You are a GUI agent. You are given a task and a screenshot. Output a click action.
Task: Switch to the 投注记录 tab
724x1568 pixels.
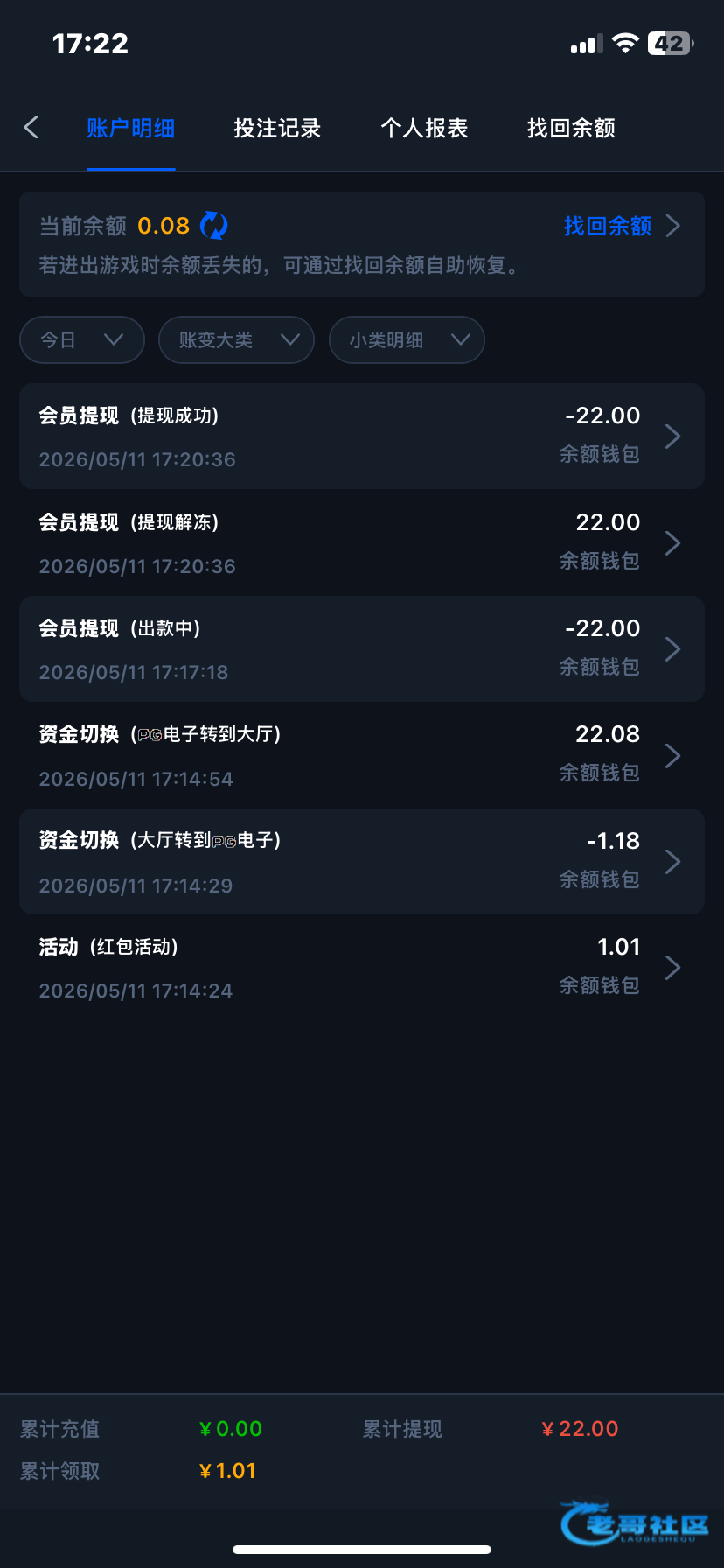click(277, 129)
